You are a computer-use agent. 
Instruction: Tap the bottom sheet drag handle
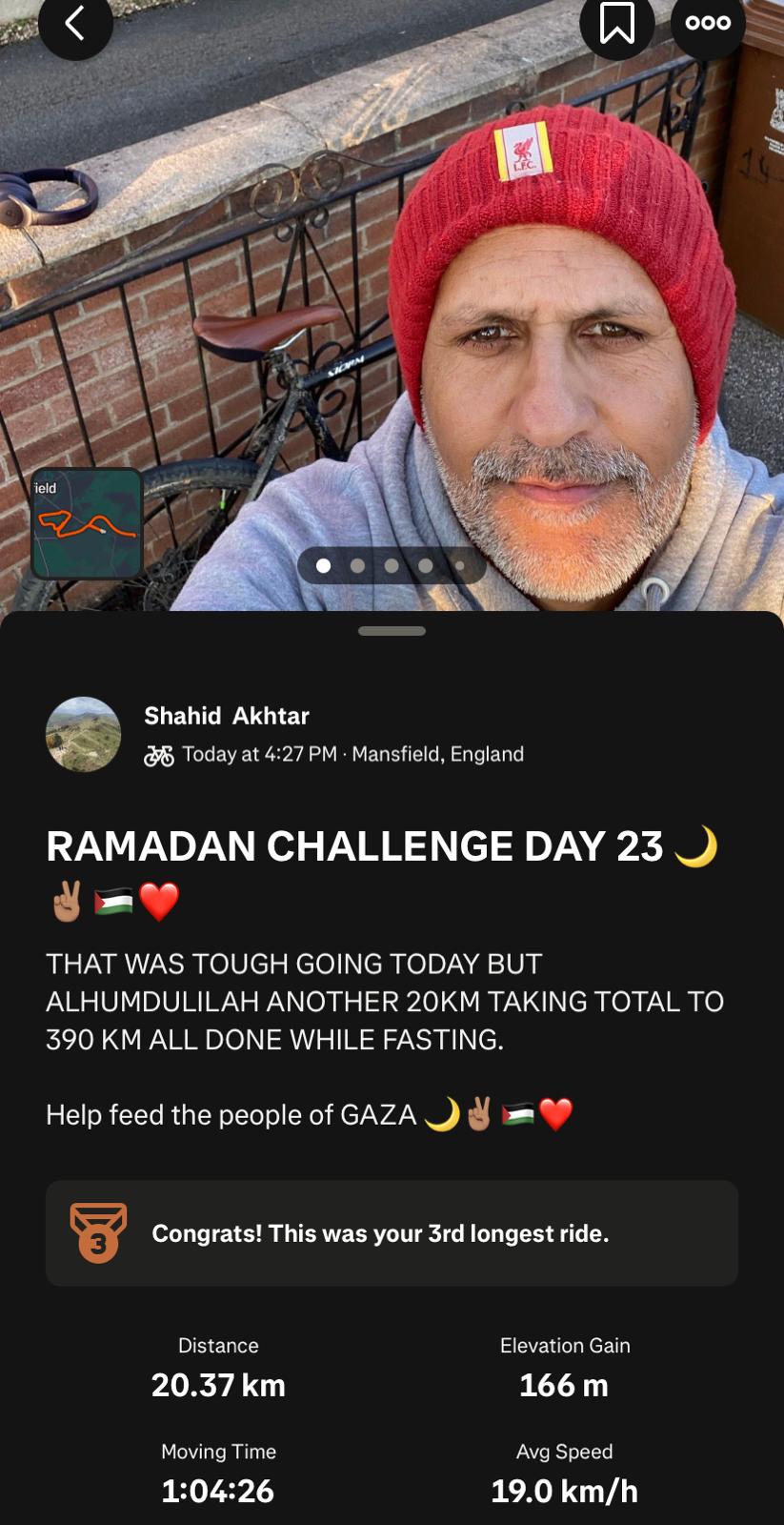click(392, 631)
